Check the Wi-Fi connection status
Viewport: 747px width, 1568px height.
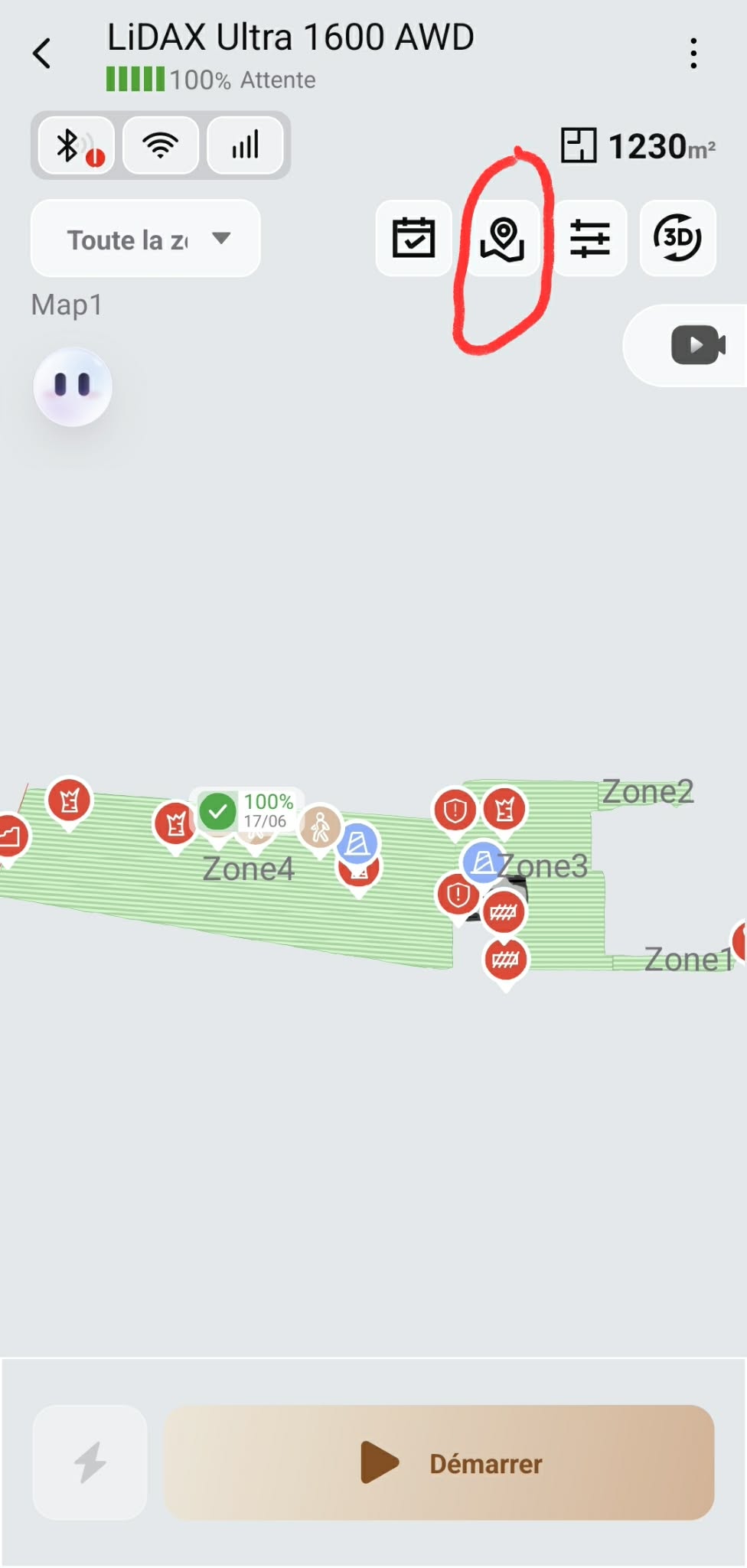point(161,145)
